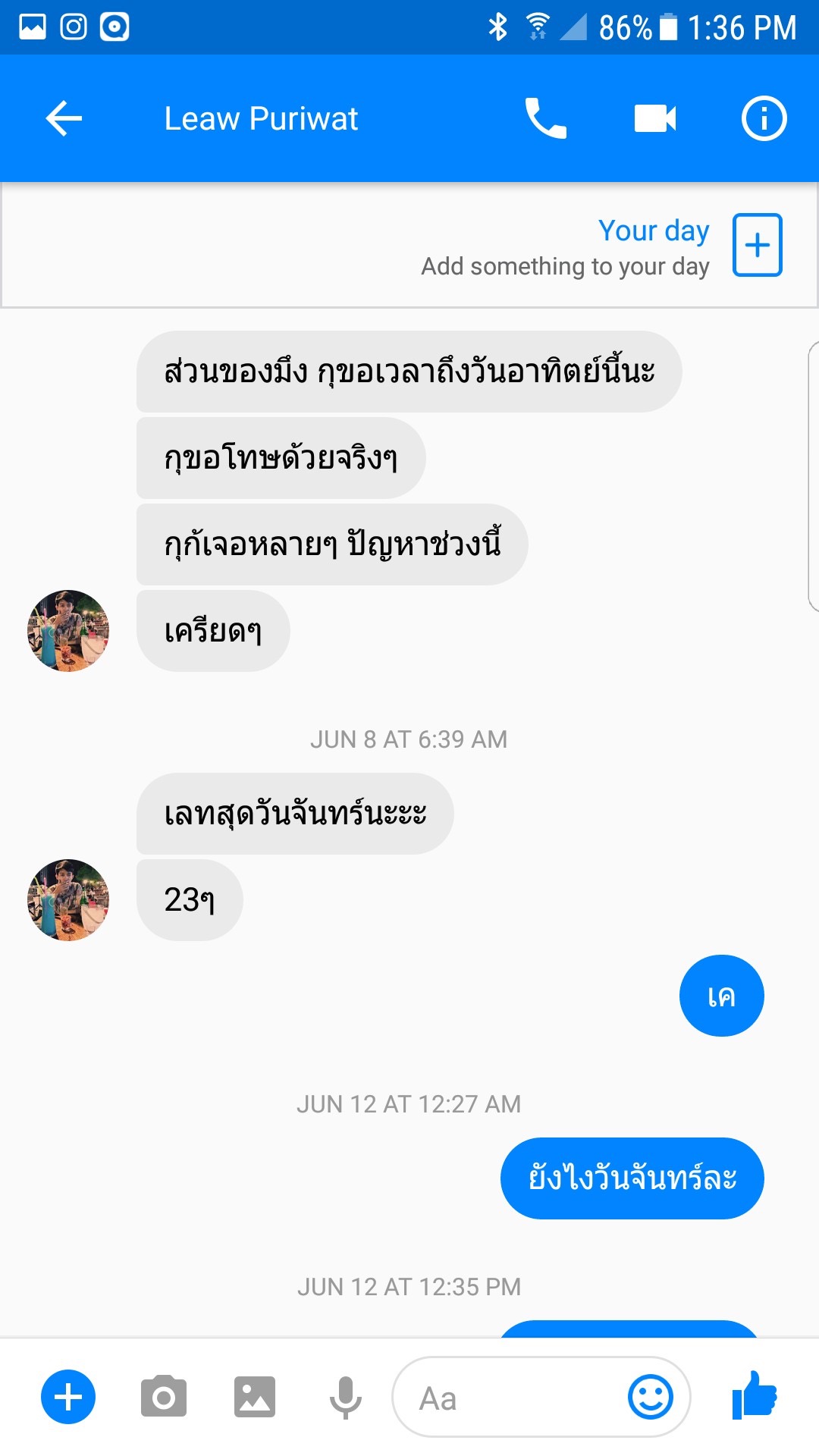
Task: Open Leaw Puriwat's profile picture beside 23ๆ
Action: (68, 900)
